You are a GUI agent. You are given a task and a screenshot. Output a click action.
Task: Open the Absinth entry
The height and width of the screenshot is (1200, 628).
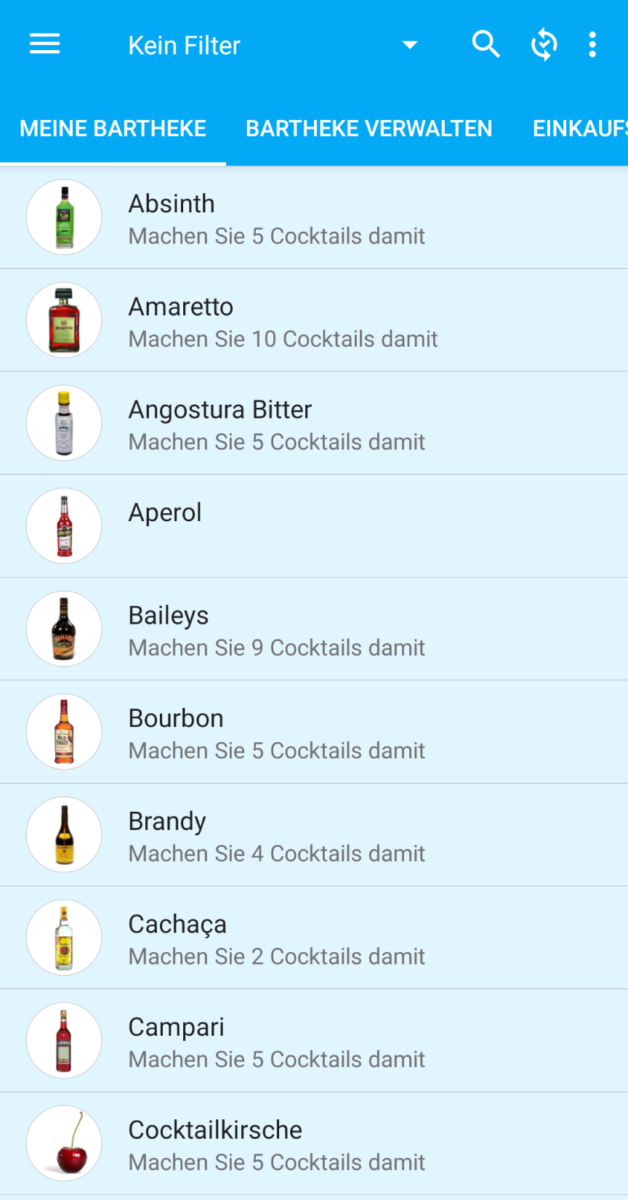click(x=314, y=218)
